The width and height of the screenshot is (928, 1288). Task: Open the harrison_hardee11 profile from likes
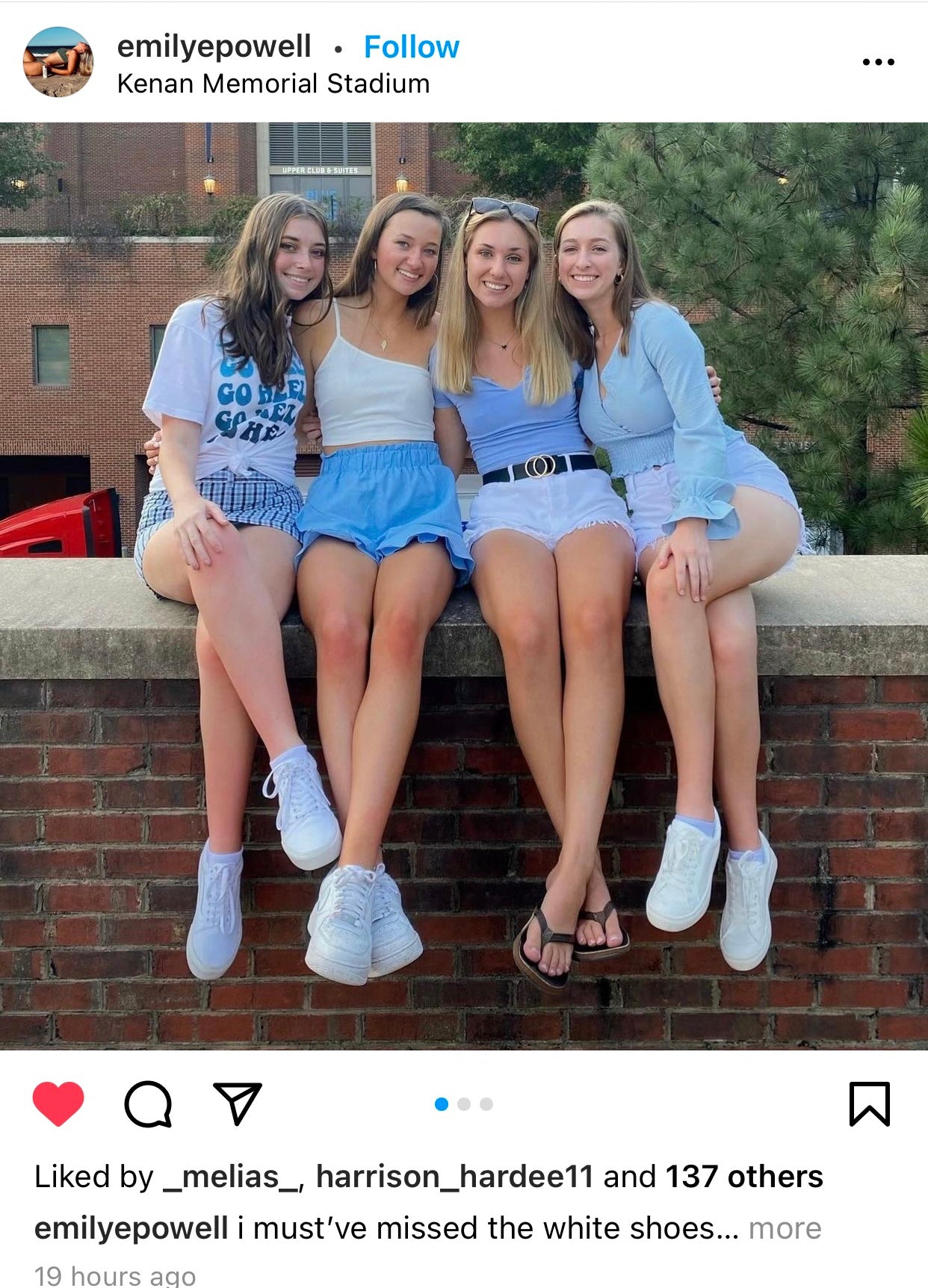pyautogui.click(x=454, y=1177)
